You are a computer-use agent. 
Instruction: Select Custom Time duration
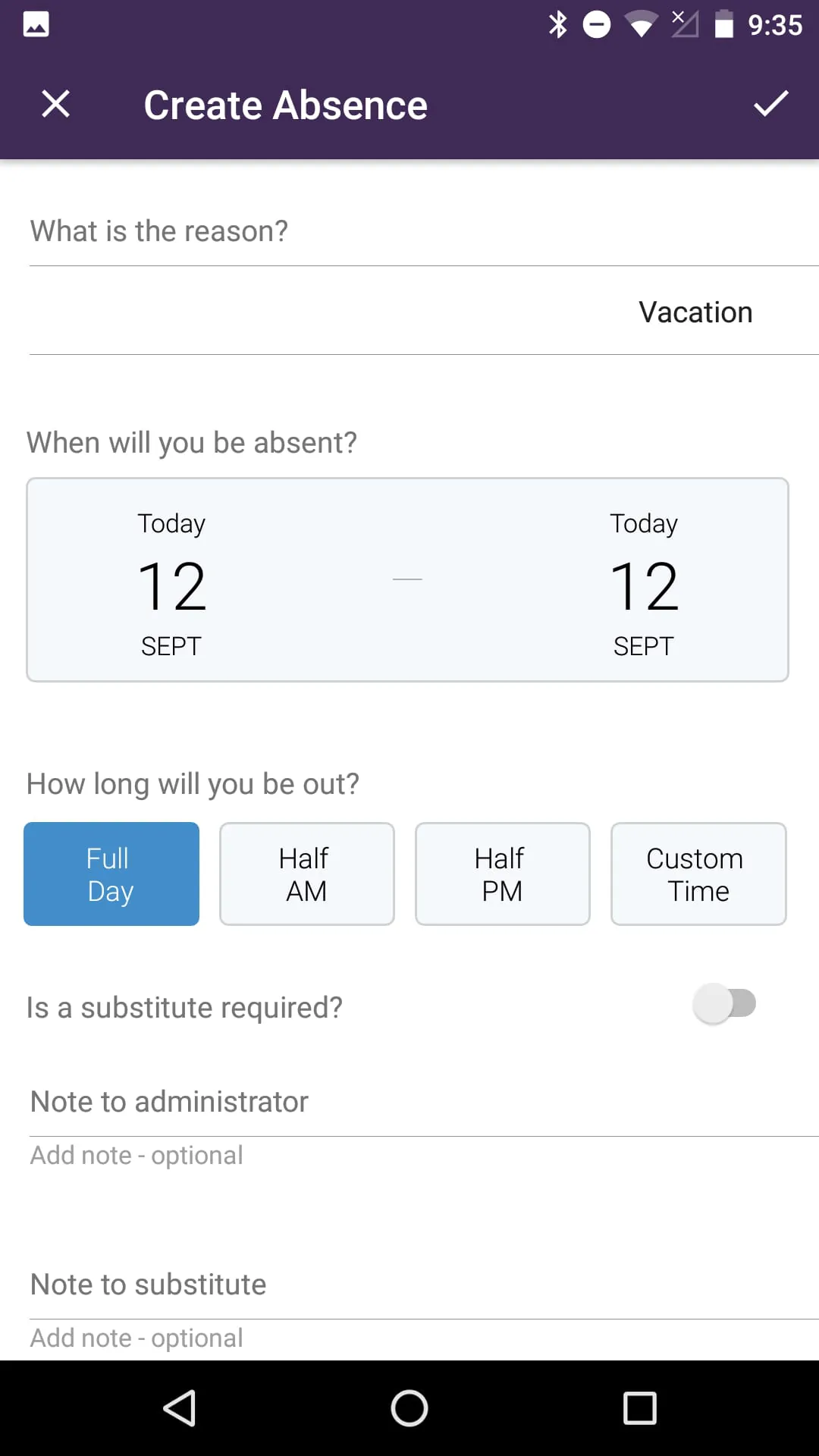coord(698,874)
